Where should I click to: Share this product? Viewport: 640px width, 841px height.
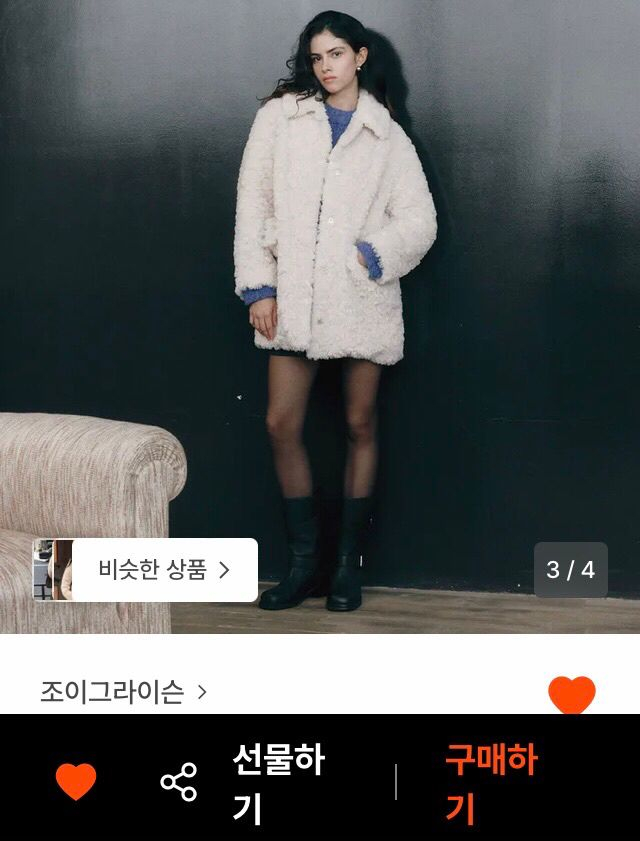click(x=179, y=781)
